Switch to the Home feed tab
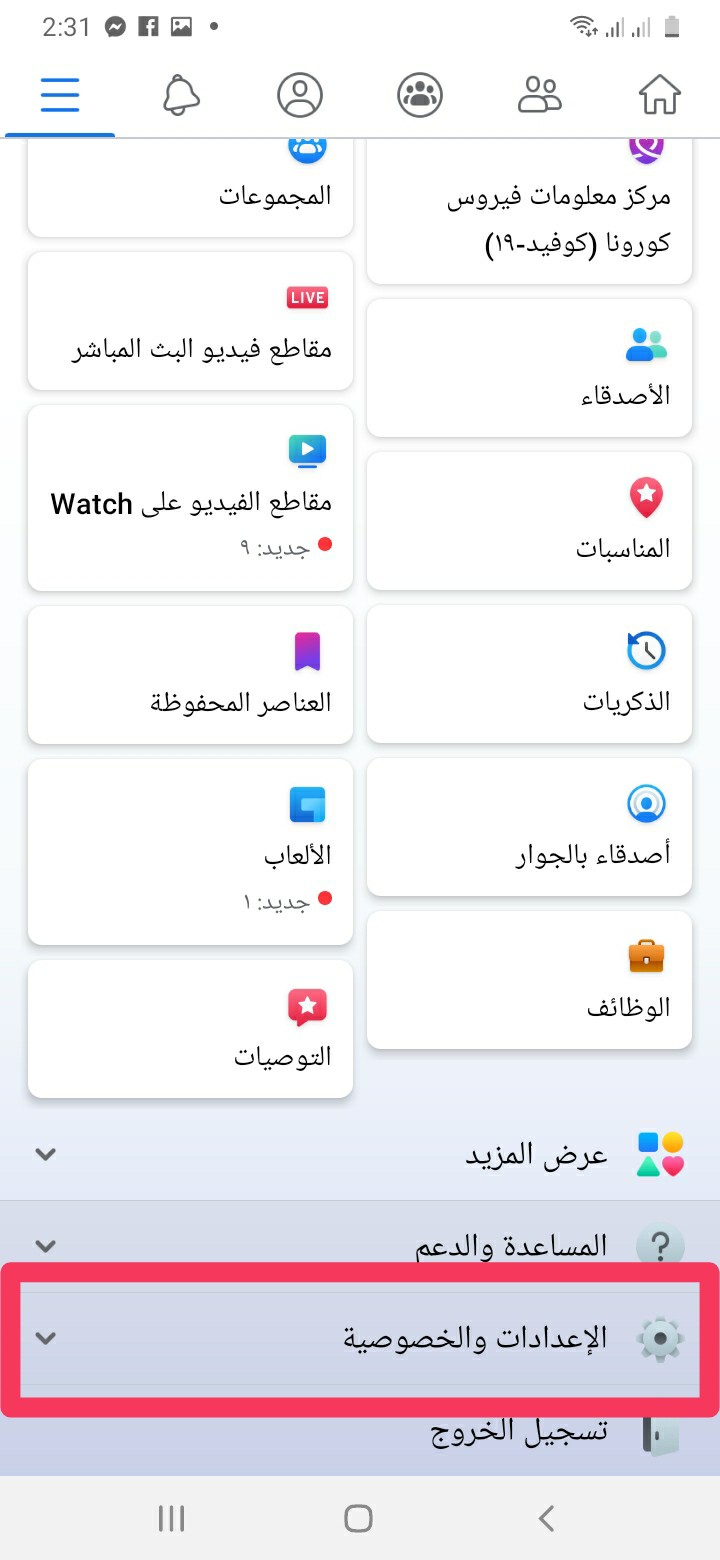The height and width of the screenshot is (1560, 720). click(x=659, y=96)
